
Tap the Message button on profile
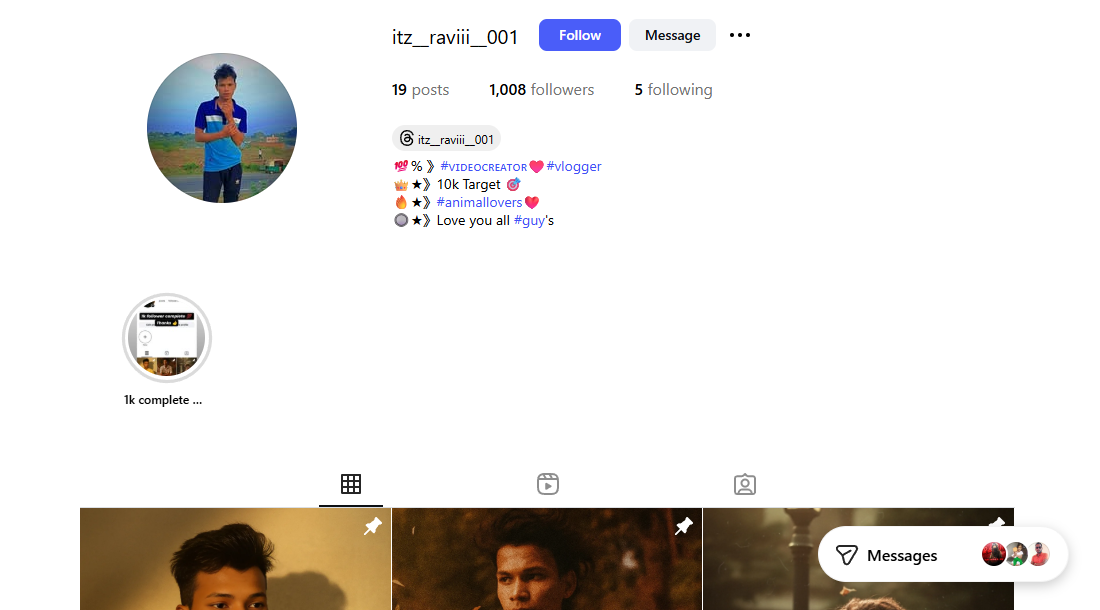pyautogui.click(x=672, y=35)
